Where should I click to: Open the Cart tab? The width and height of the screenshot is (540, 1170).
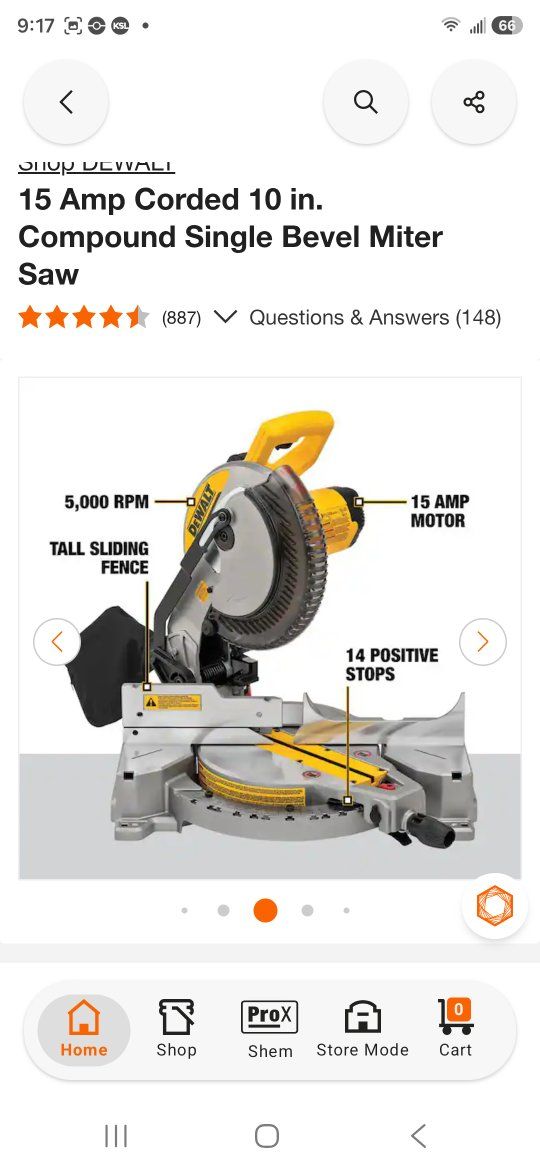click(x=456, y=1029)
